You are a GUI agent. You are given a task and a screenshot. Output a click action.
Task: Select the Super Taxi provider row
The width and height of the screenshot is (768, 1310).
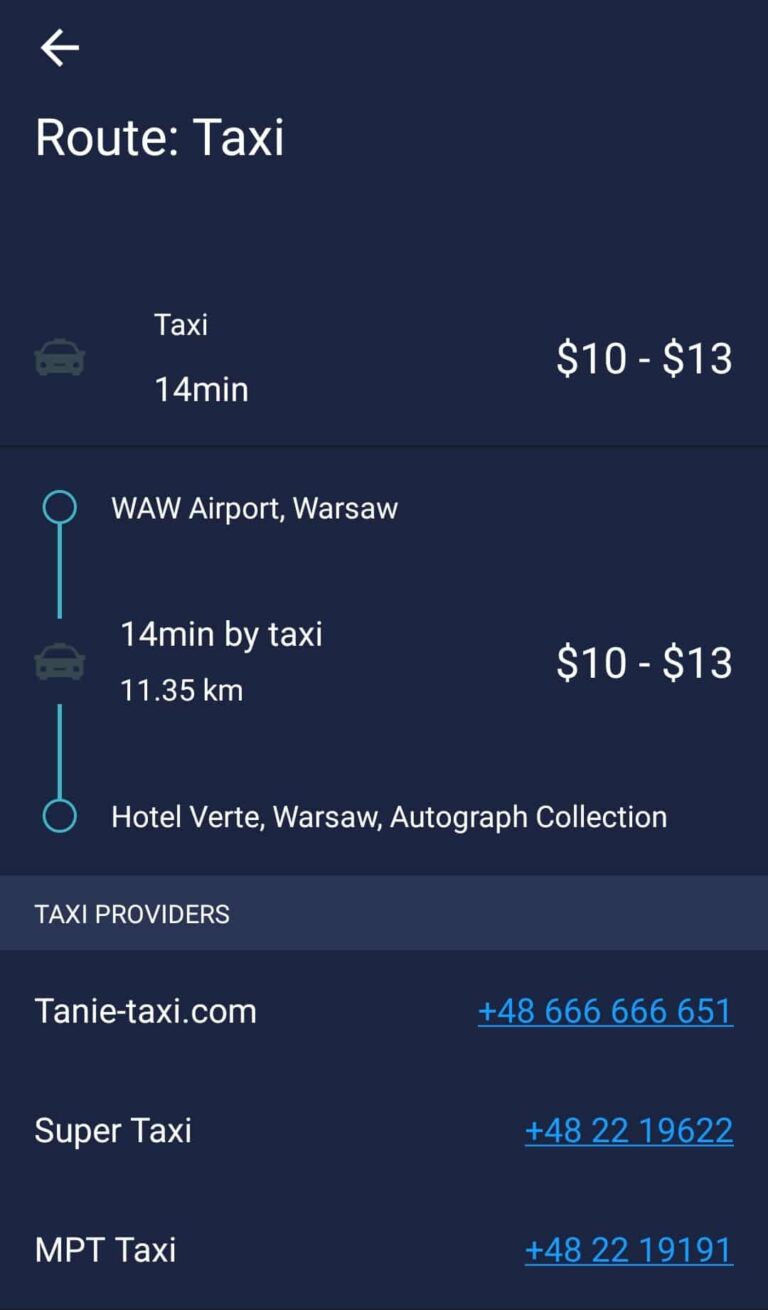click(113, 1130)
